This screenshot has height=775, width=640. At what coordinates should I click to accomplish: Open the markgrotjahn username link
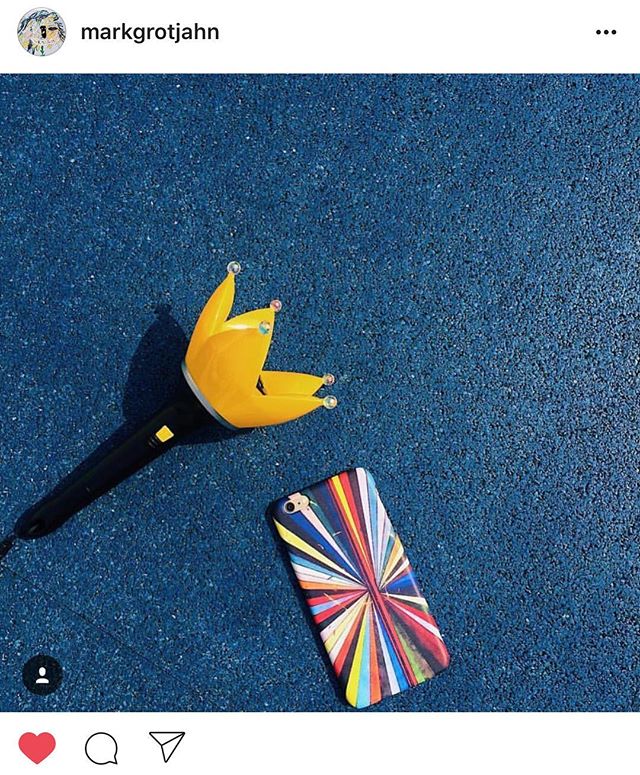[x=149, y=32]
